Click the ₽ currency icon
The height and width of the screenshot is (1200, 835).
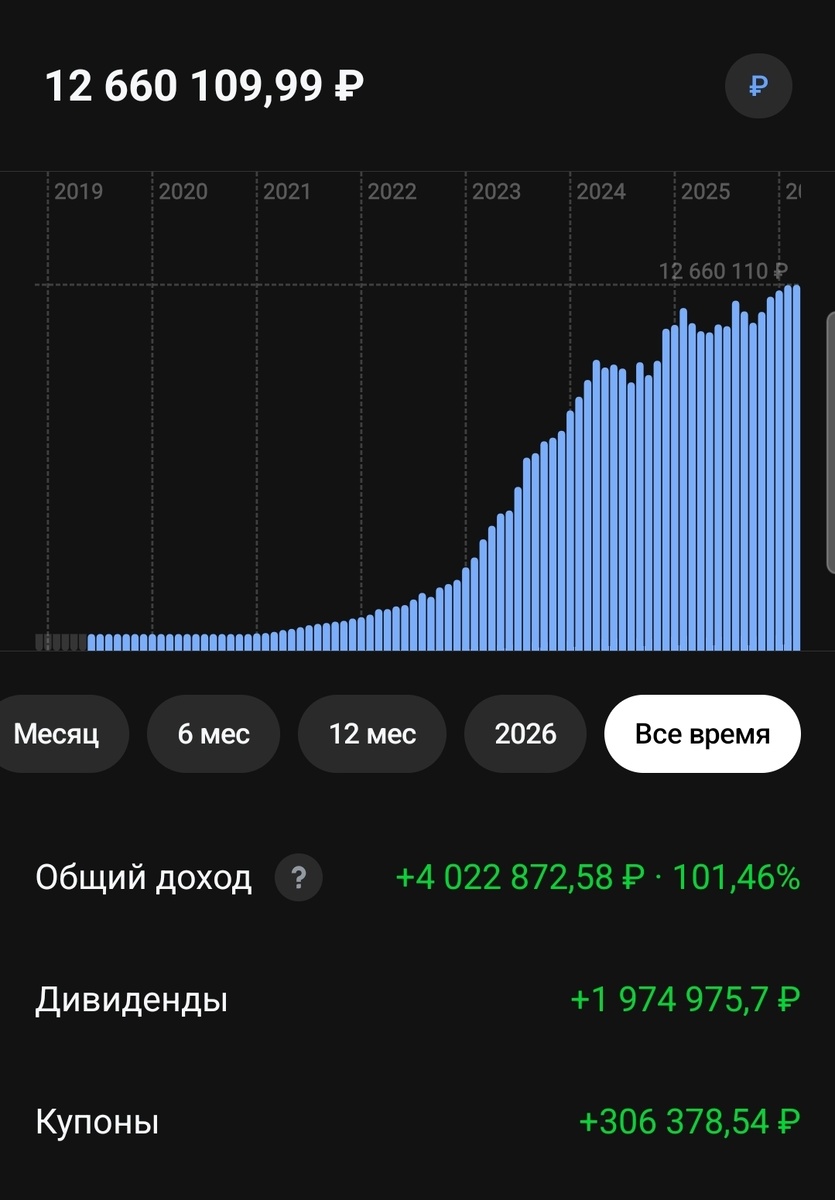tap(758, 86)
